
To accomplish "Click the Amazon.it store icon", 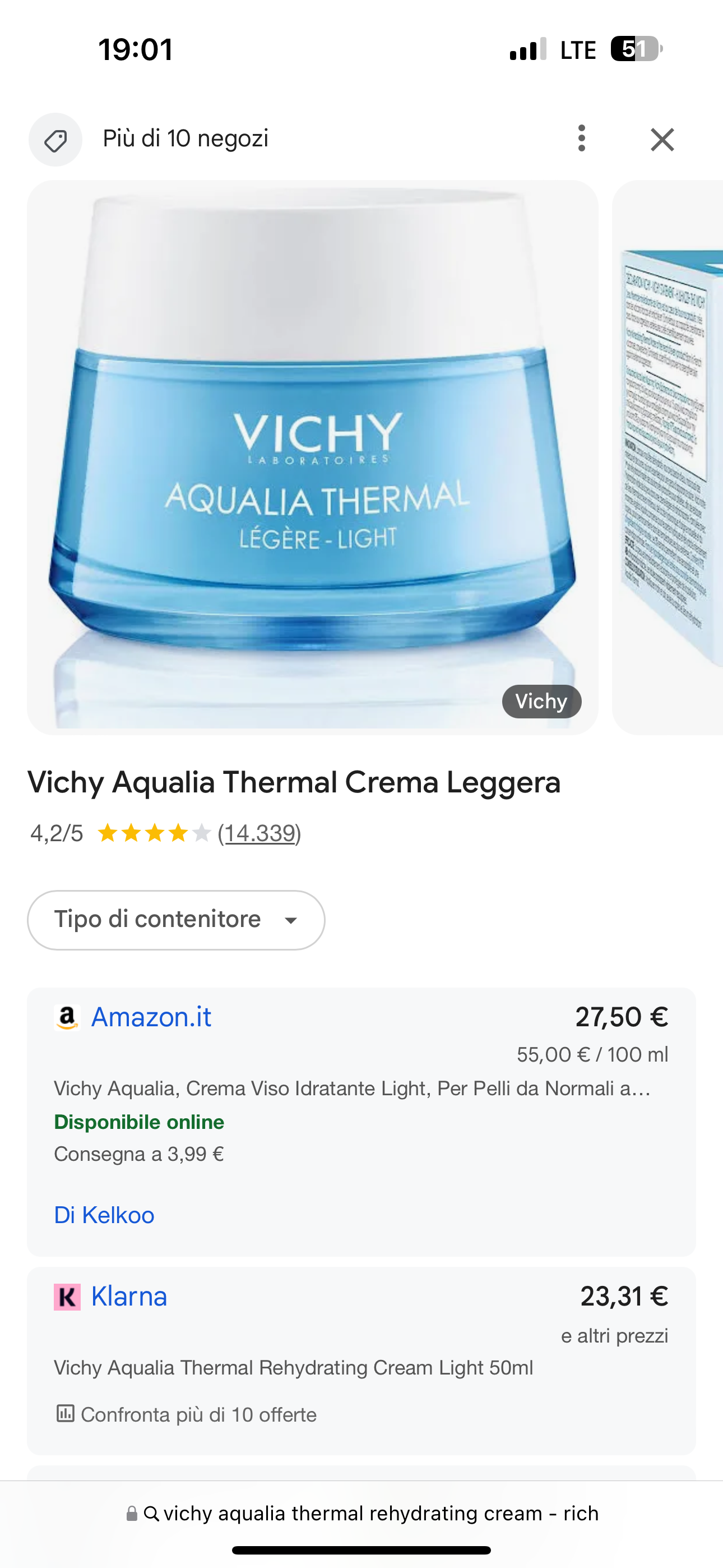I will (x=69, y=1017).
